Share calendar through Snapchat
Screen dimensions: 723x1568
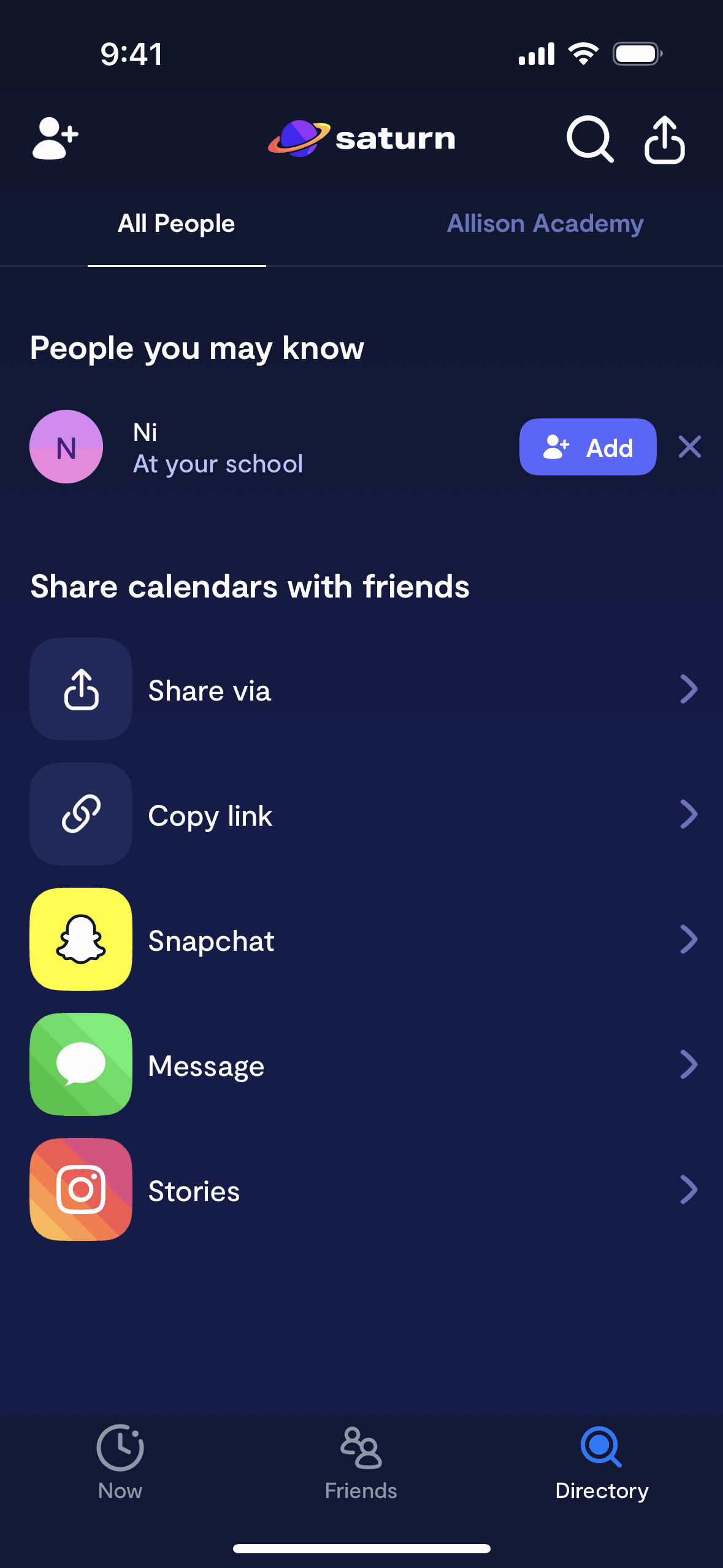coord(362,940)
